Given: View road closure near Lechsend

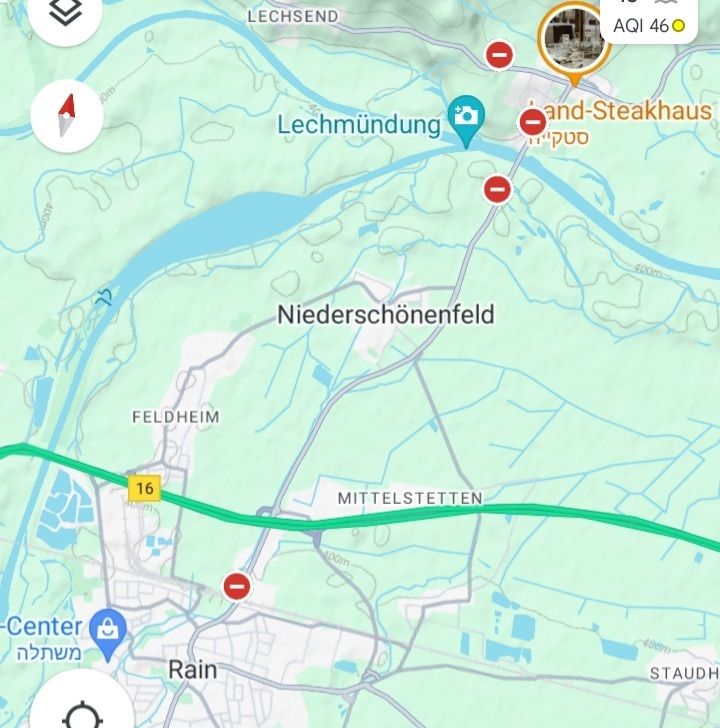Looking at the screenshot, I should [x=500, y=54].
